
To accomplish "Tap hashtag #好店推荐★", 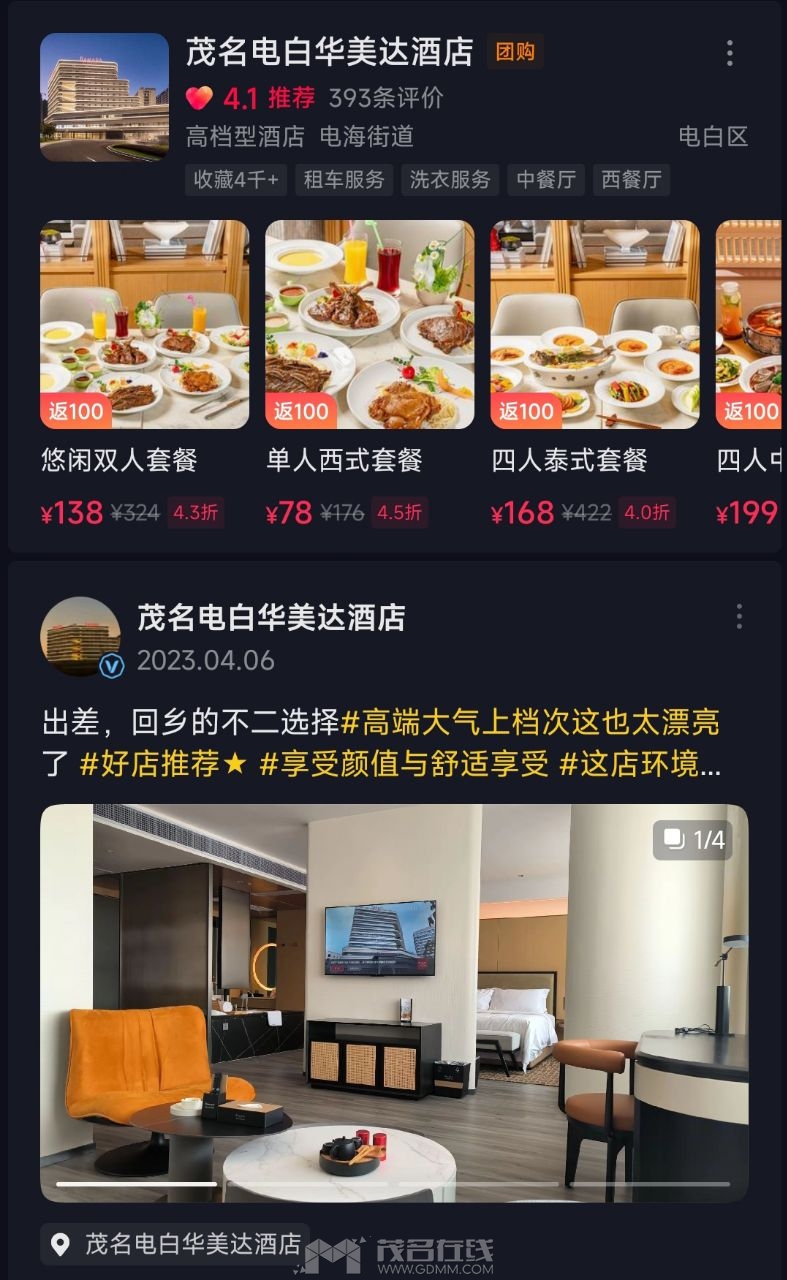I will (162, 765).
